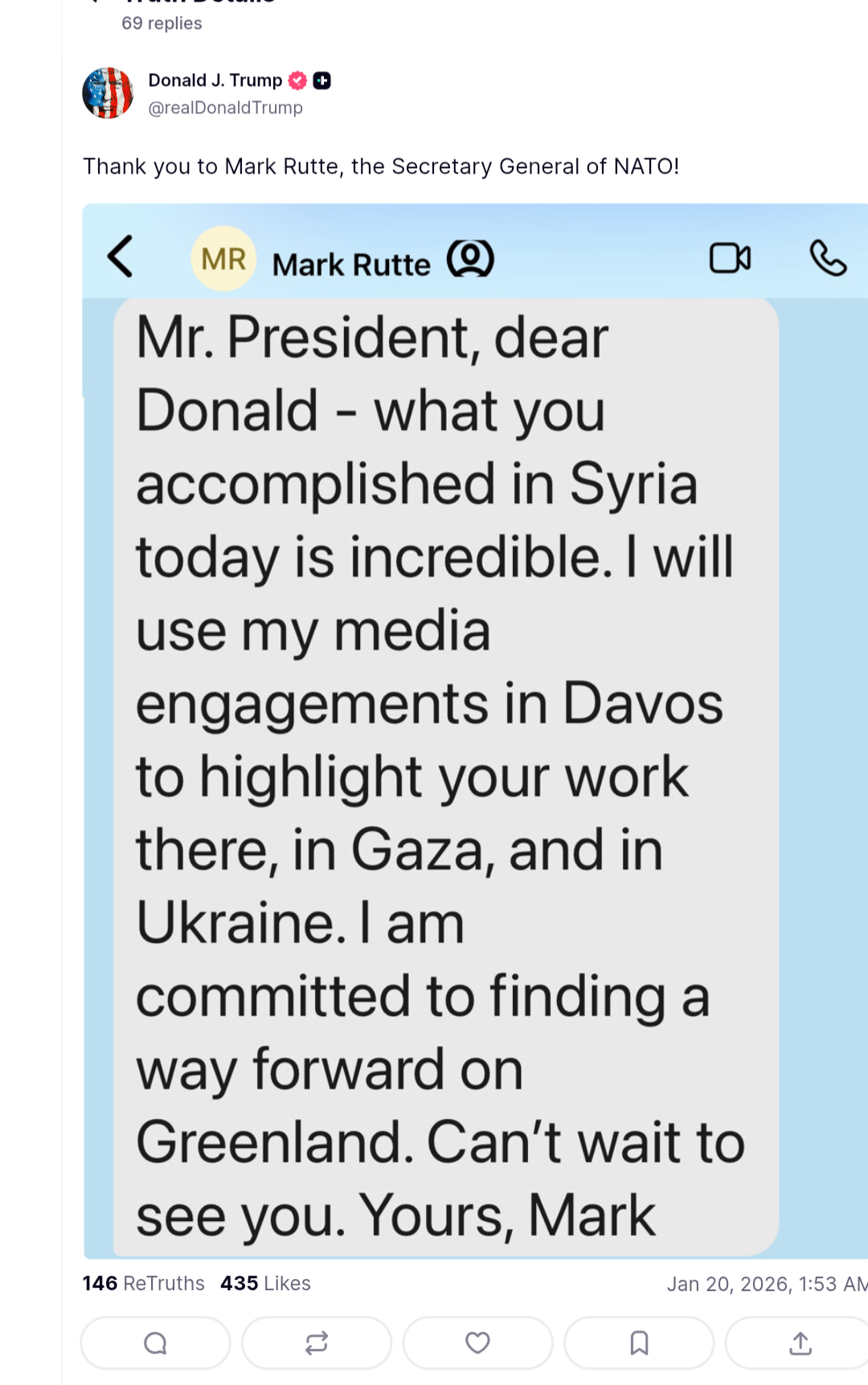ReTruth this post
The height and width of the screenshot is (1385, 868).
pyautogui.click(x=317, y=1342)
